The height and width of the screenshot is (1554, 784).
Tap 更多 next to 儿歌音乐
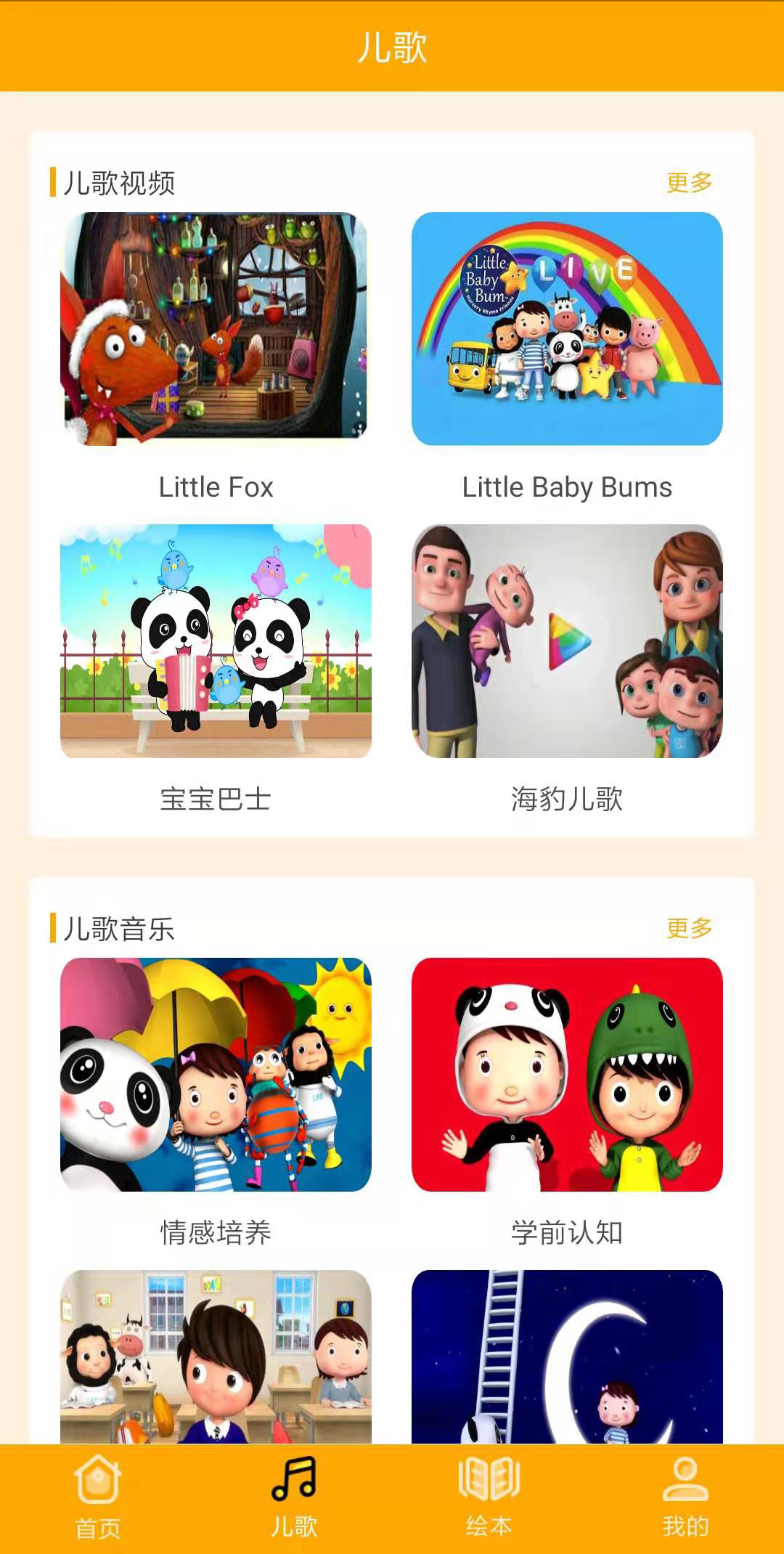tap(689, 928)
